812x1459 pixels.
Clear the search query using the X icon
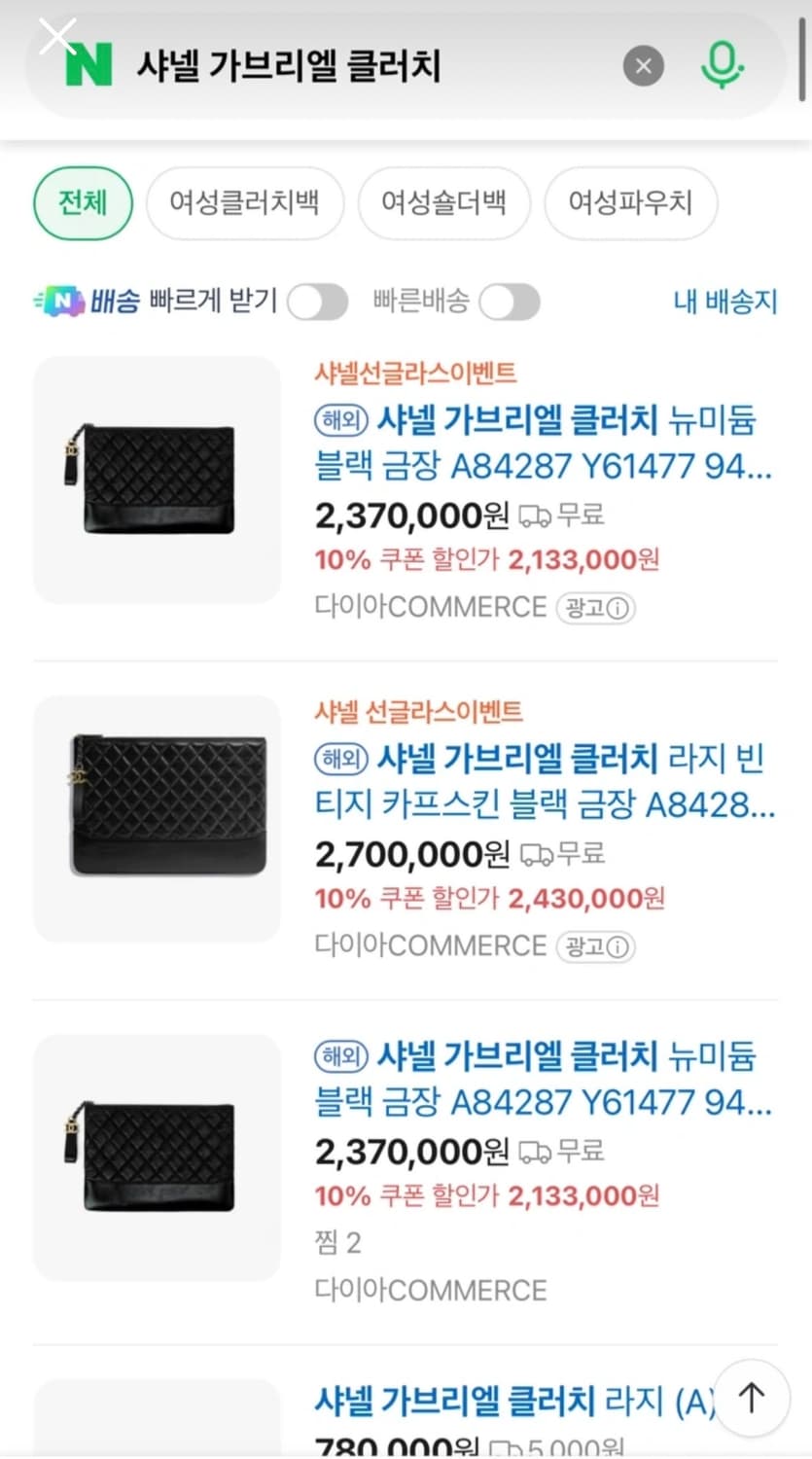click(x=643, y=65)
